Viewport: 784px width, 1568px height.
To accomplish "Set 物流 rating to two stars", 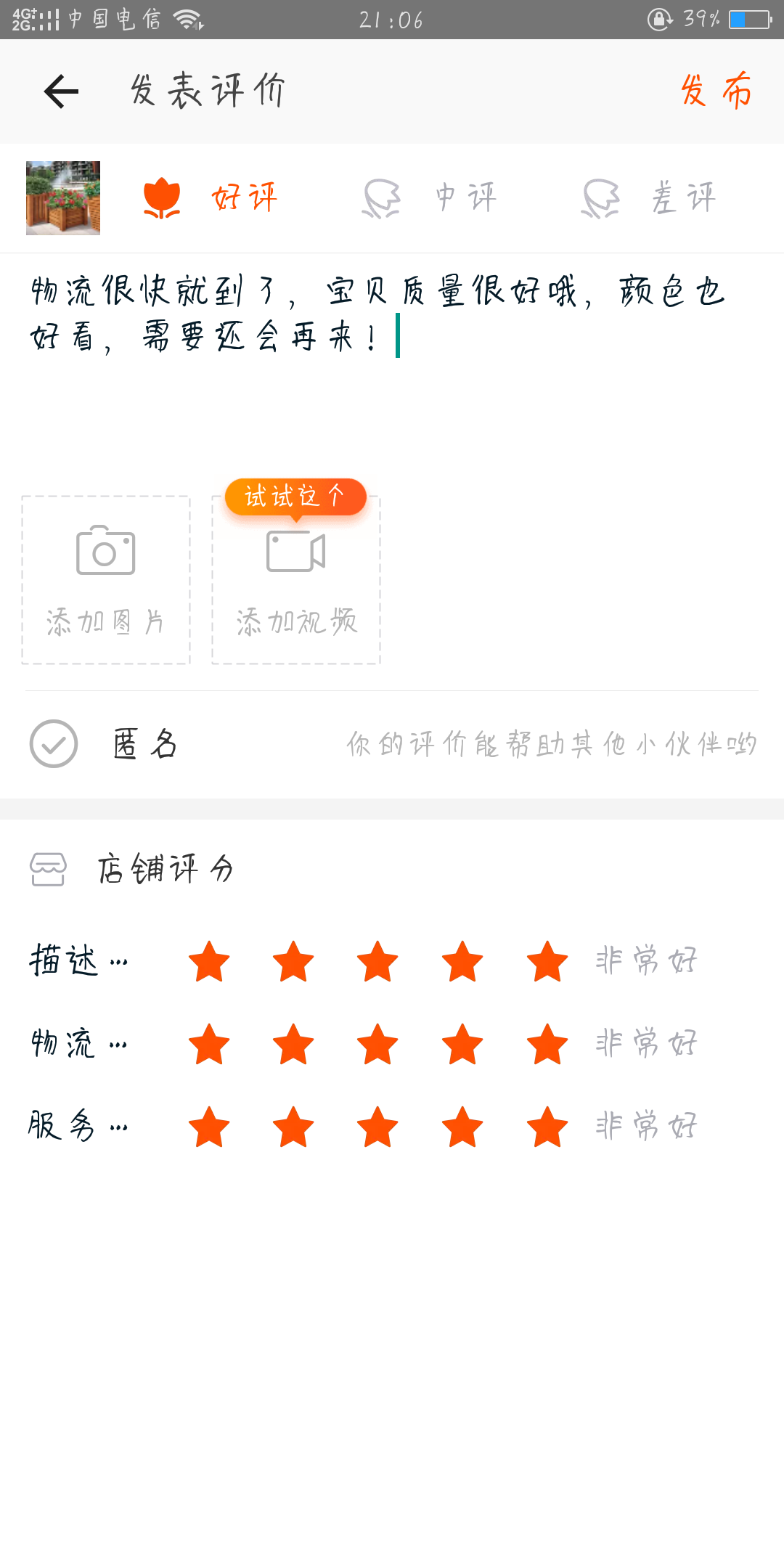I will tap(293, 1045).
